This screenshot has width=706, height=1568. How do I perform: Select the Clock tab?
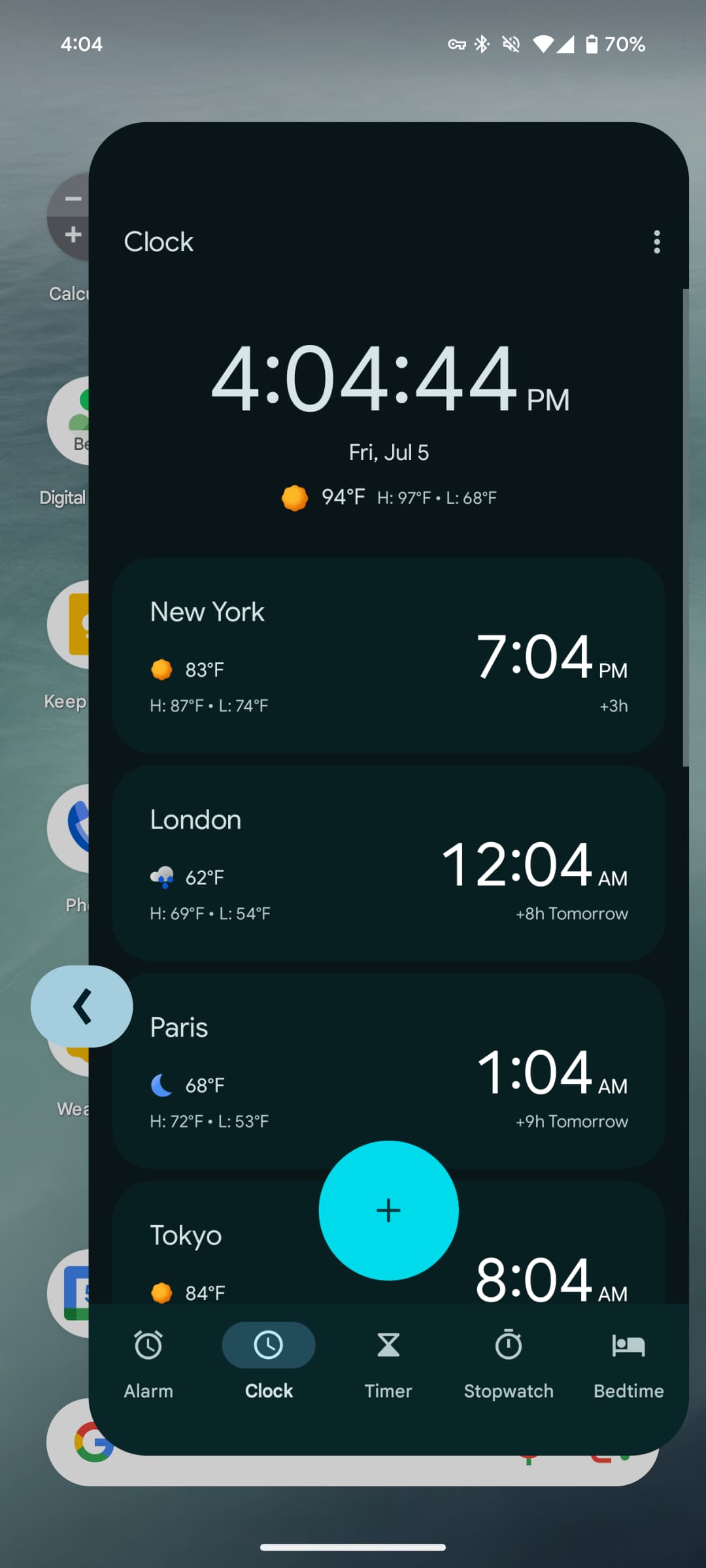[269, 1362]
